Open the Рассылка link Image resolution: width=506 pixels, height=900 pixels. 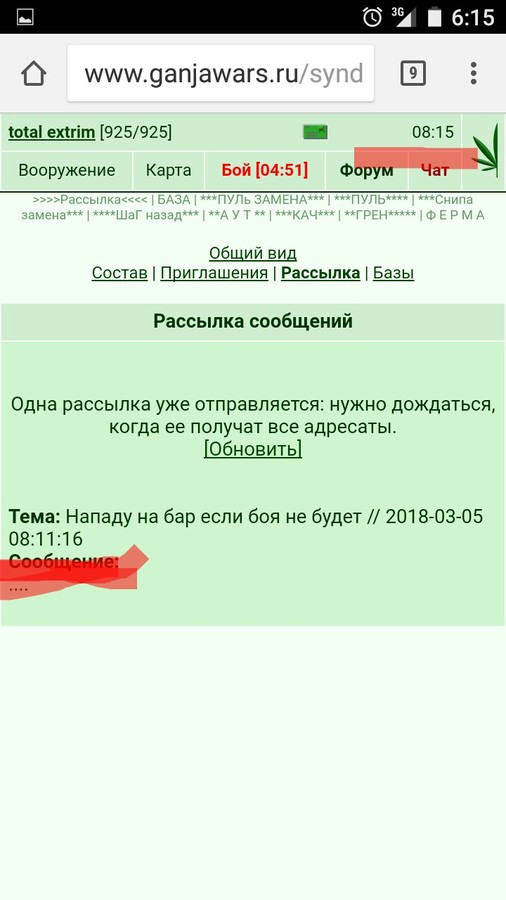321,273
